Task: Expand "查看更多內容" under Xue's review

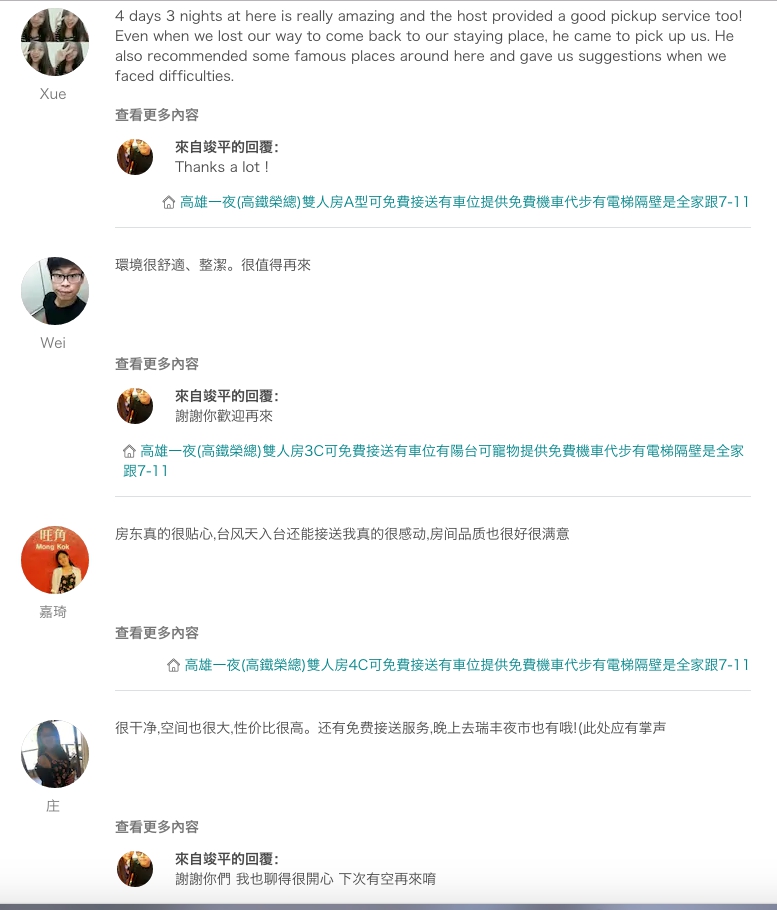Action: point(157,115)
